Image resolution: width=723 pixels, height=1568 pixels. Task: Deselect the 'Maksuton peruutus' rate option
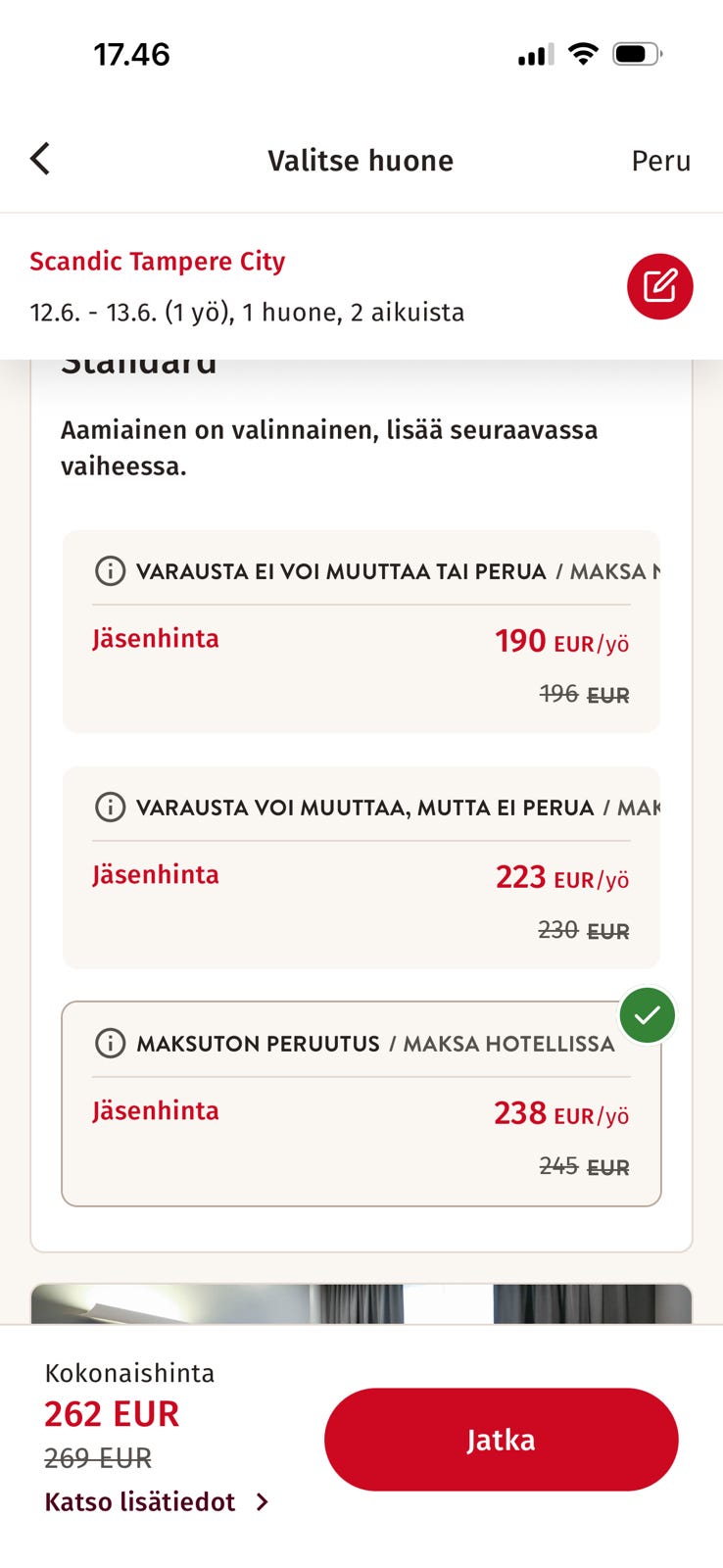(361, 1102)
